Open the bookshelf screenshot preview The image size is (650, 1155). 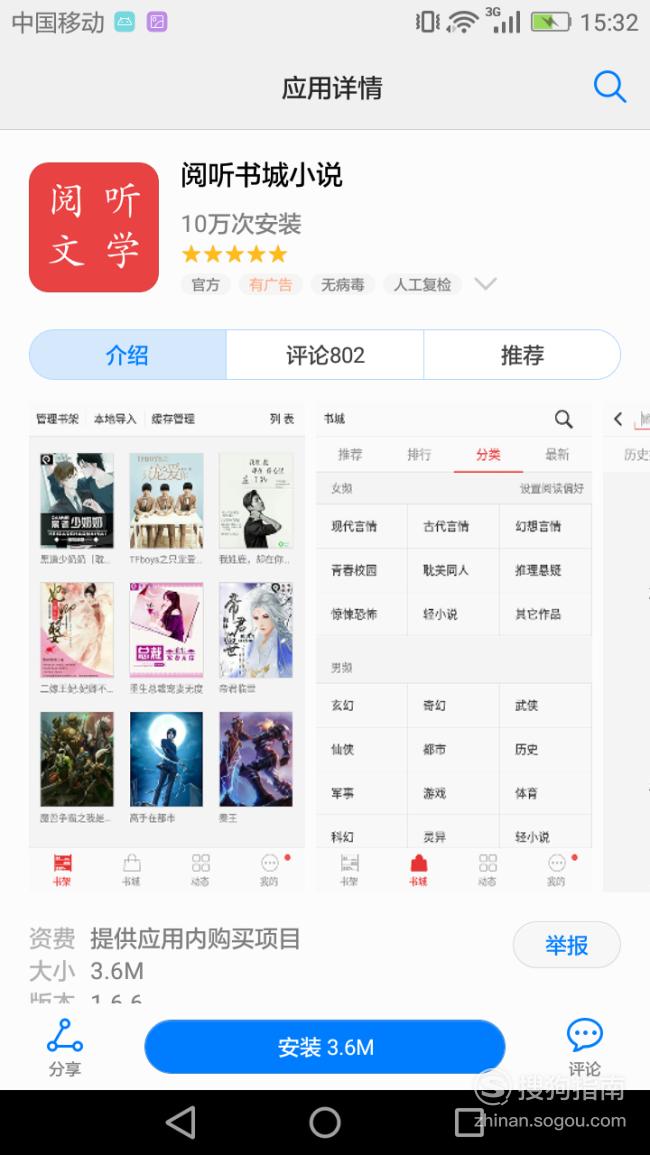coord(167,647)
